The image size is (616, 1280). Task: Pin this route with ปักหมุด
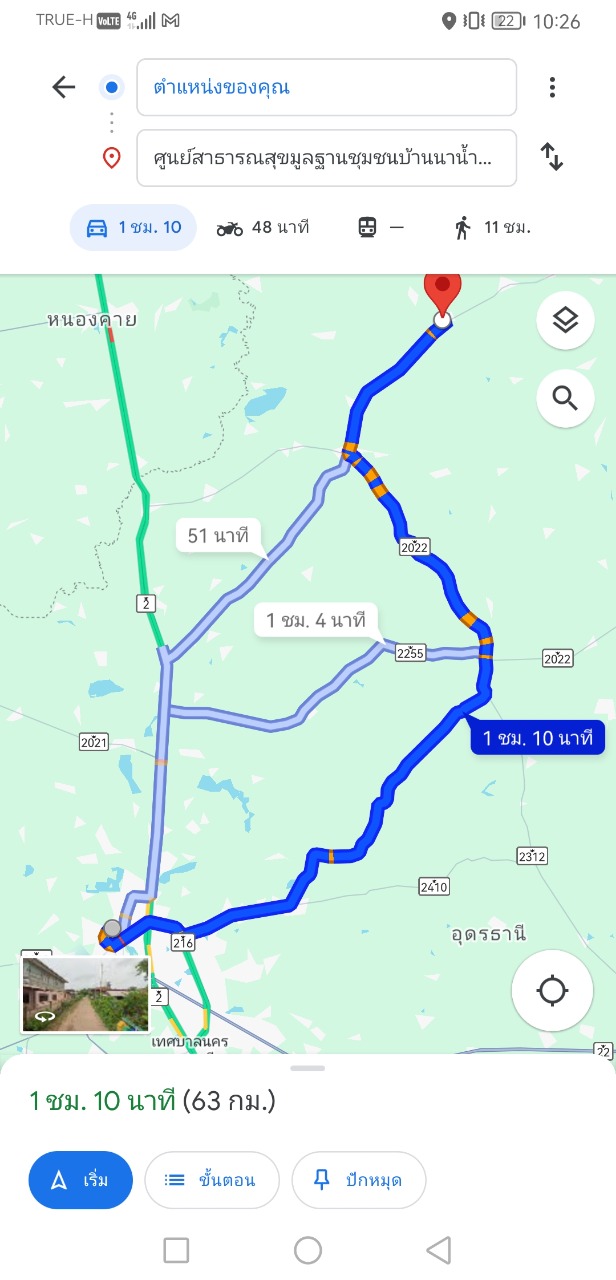[358, 1180]
